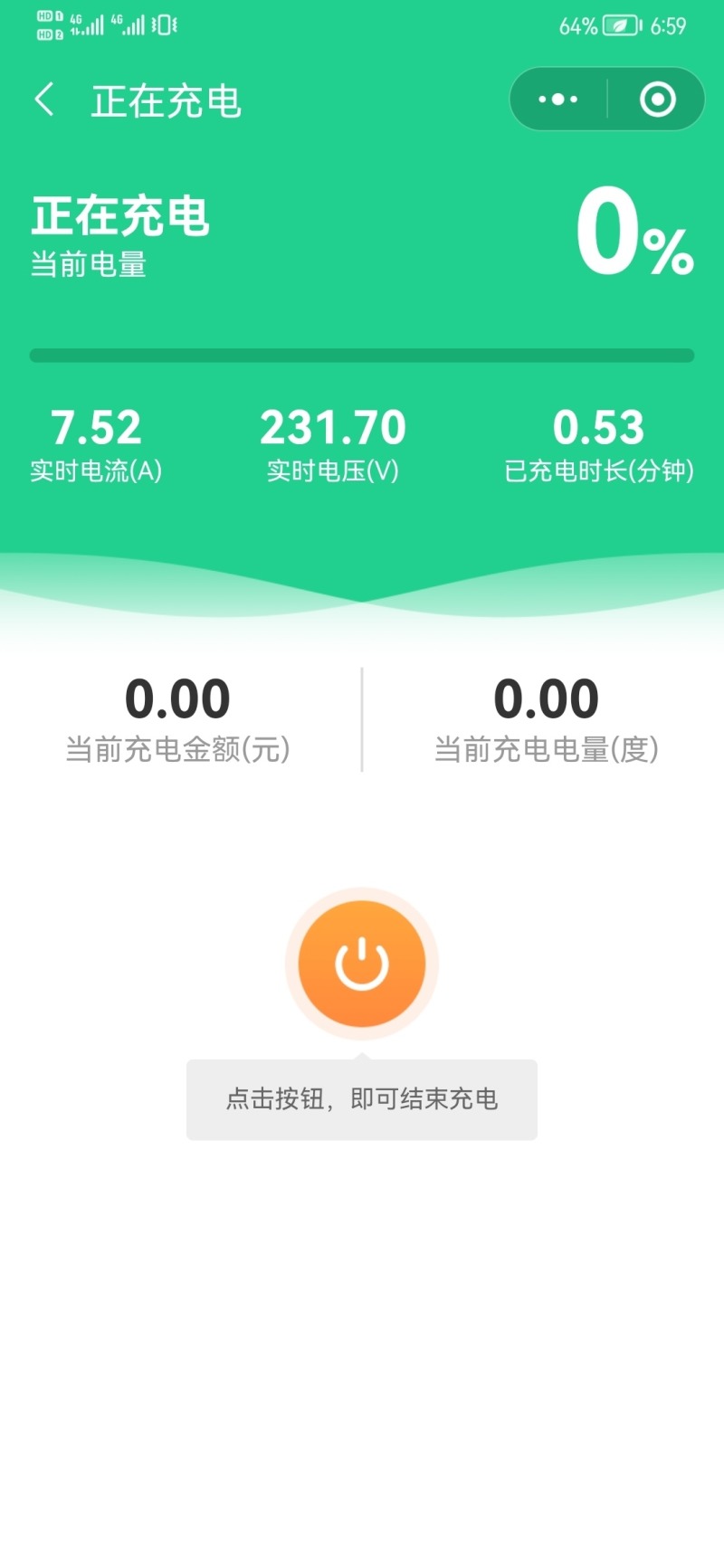Tap the back arrow to leave charging page
Screen dimensions: 724x1568
[43, 100]
